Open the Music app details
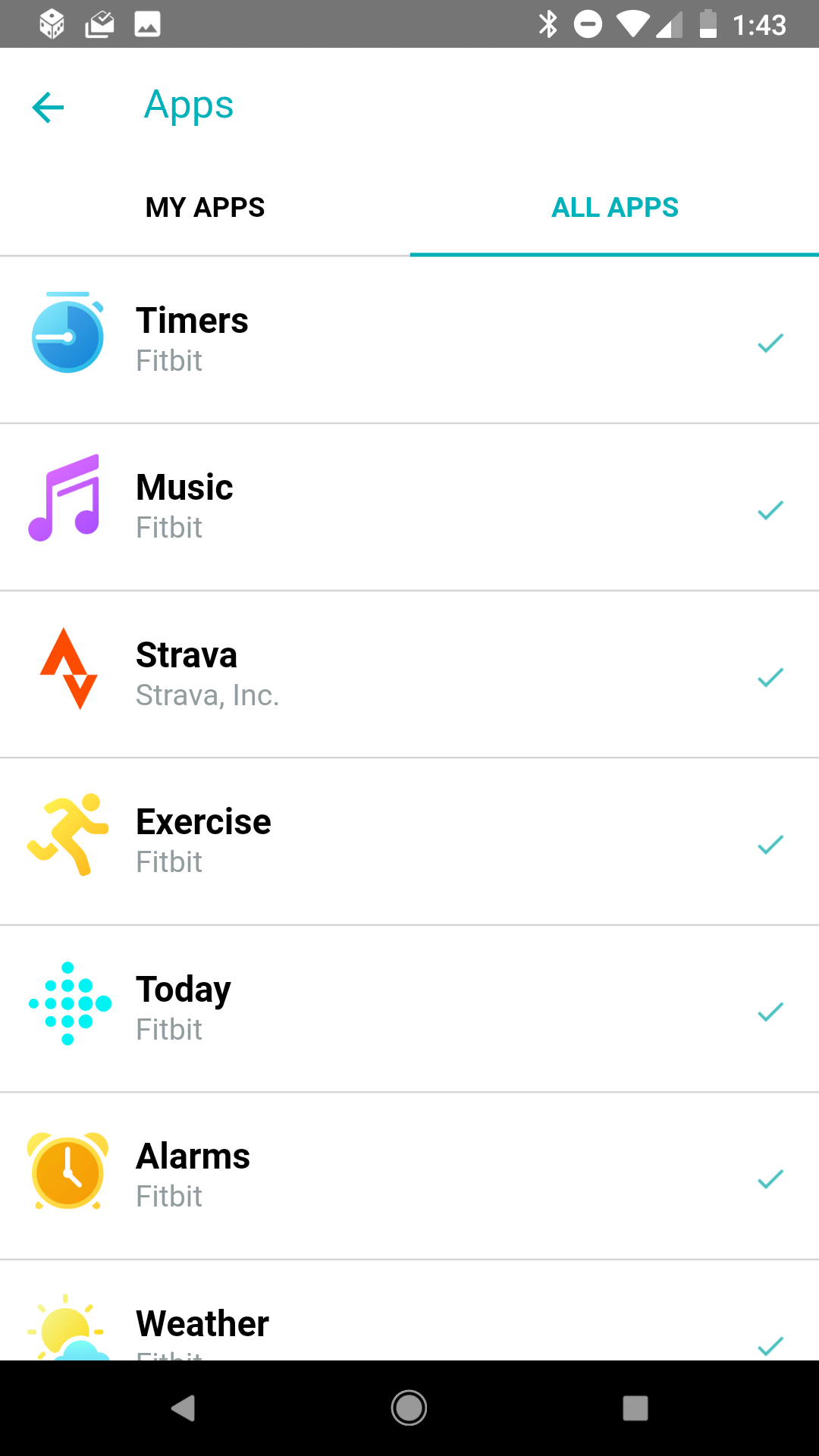819x1456 pixels. click(409, 507)
